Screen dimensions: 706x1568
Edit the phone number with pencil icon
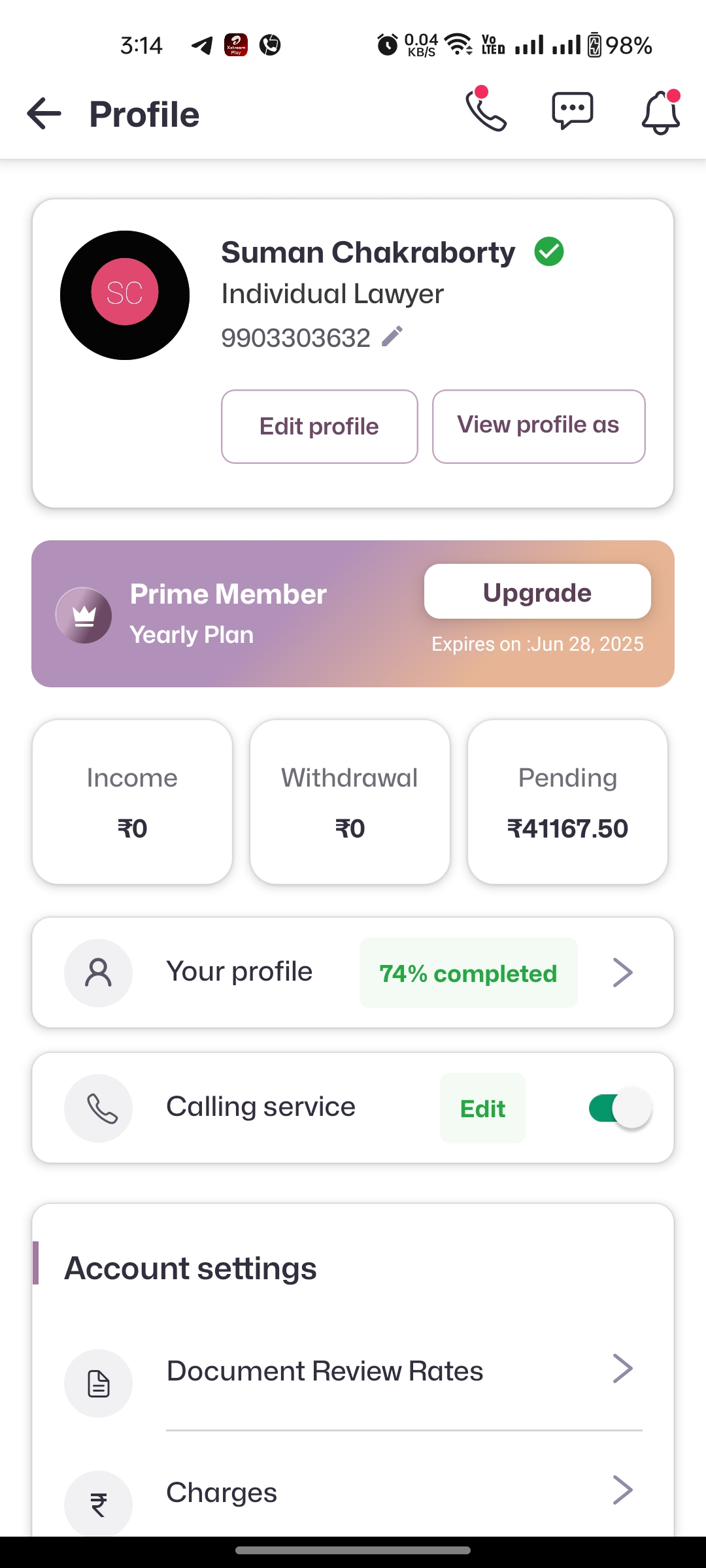pyautogui.click(x=392, y=336)
